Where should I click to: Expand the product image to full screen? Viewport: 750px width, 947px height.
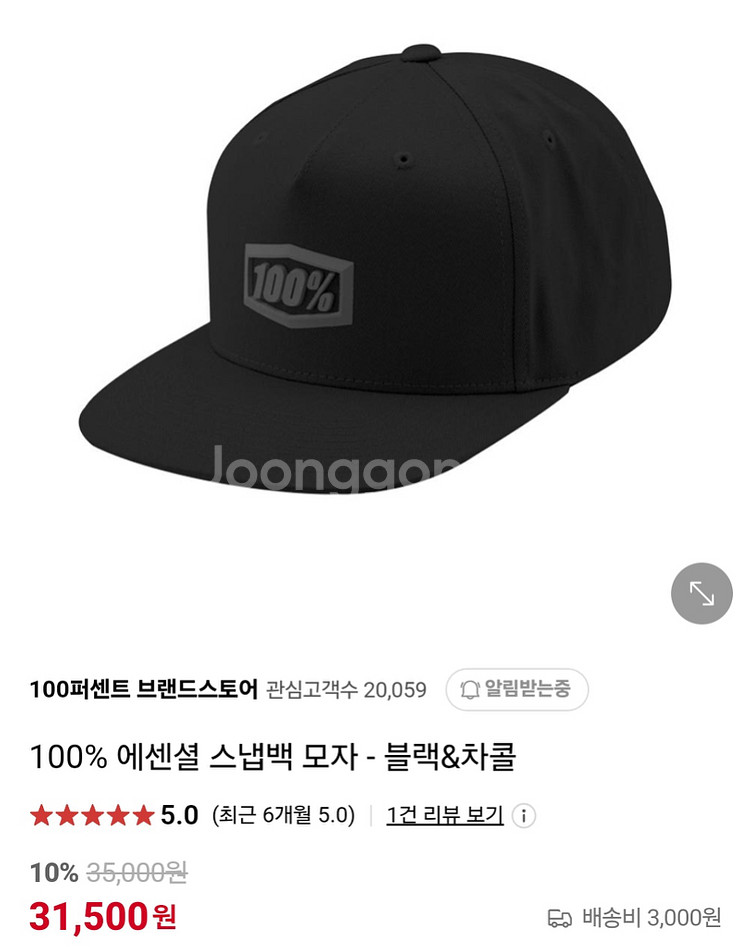coord(702,594)
